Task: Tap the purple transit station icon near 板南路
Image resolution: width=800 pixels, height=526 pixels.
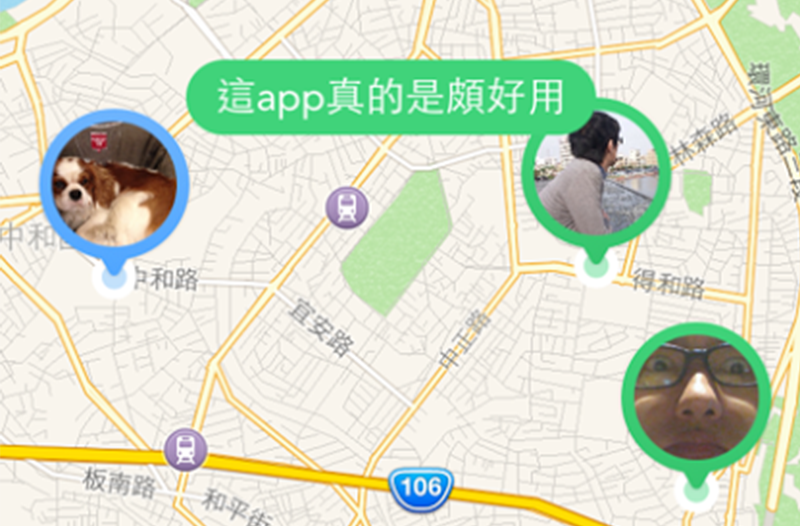Action: tap(186, 448)
